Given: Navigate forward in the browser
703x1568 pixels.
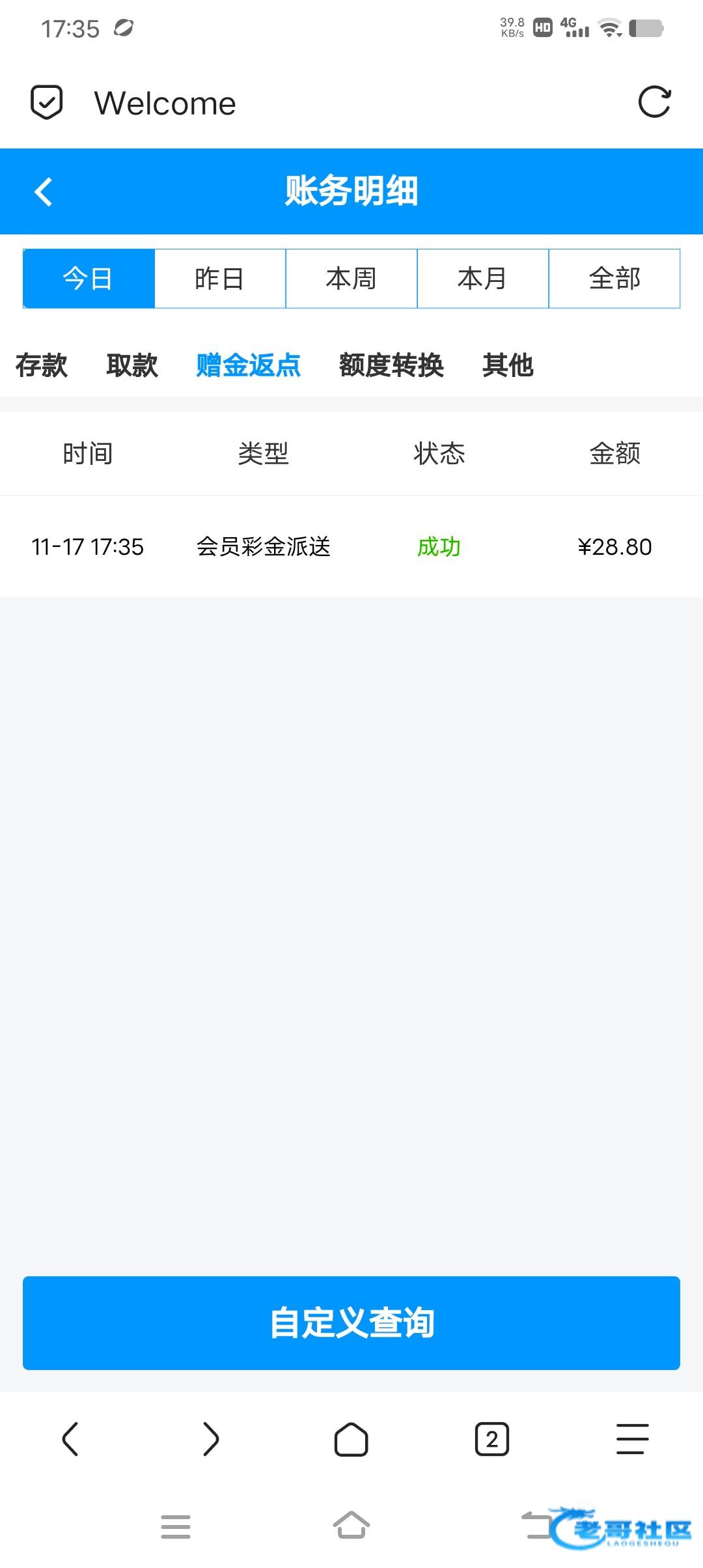Looking at the screenshot, I should 211,1438.
